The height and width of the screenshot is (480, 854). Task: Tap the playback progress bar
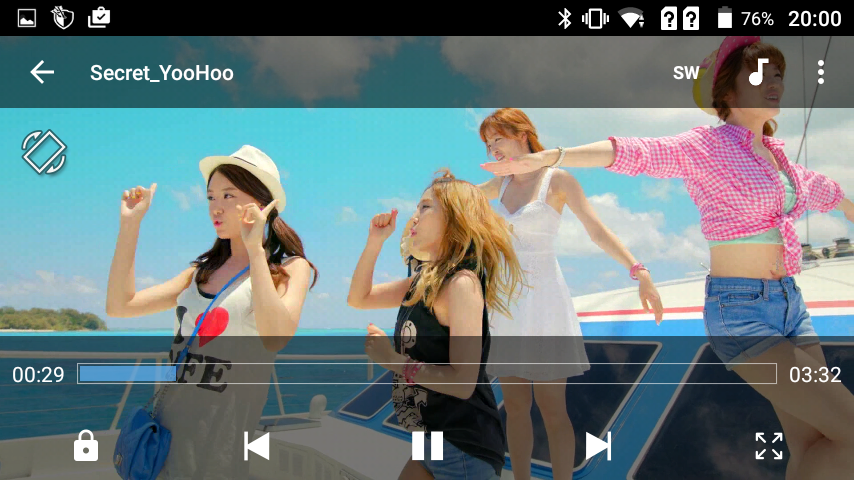pyautogui.click(x=427, y=374)
